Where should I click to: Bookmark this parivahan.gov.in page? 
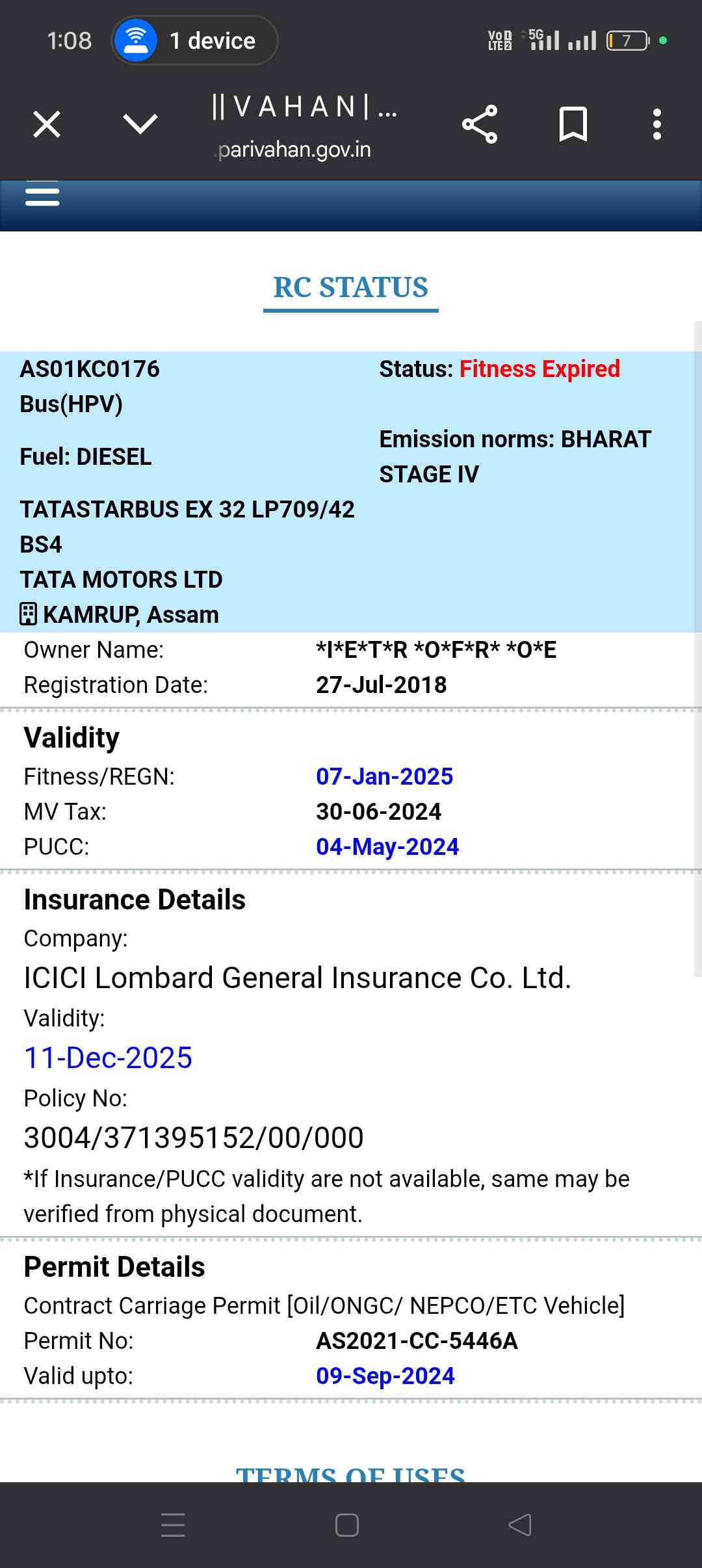pos(573,124)
